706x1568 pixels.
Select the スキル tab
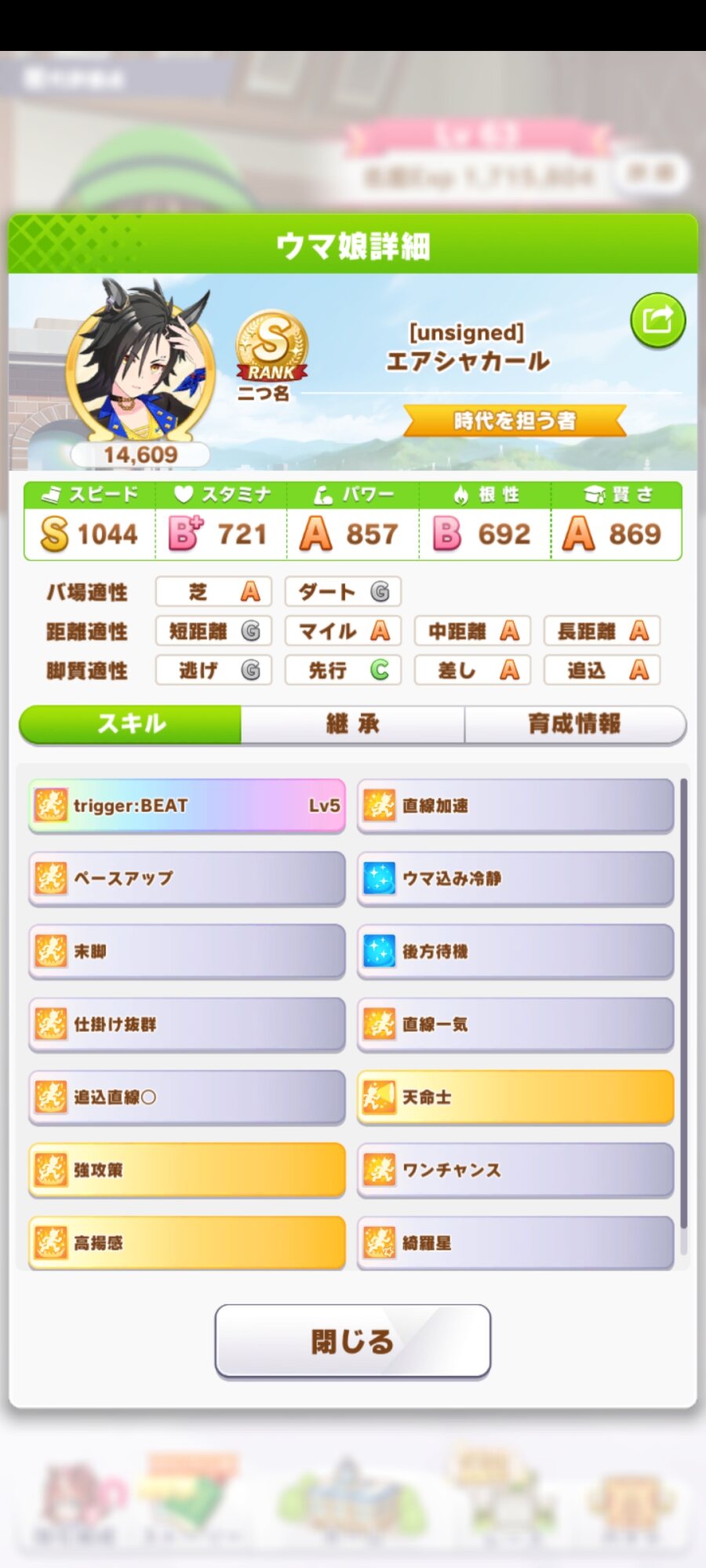pos(131,724)
